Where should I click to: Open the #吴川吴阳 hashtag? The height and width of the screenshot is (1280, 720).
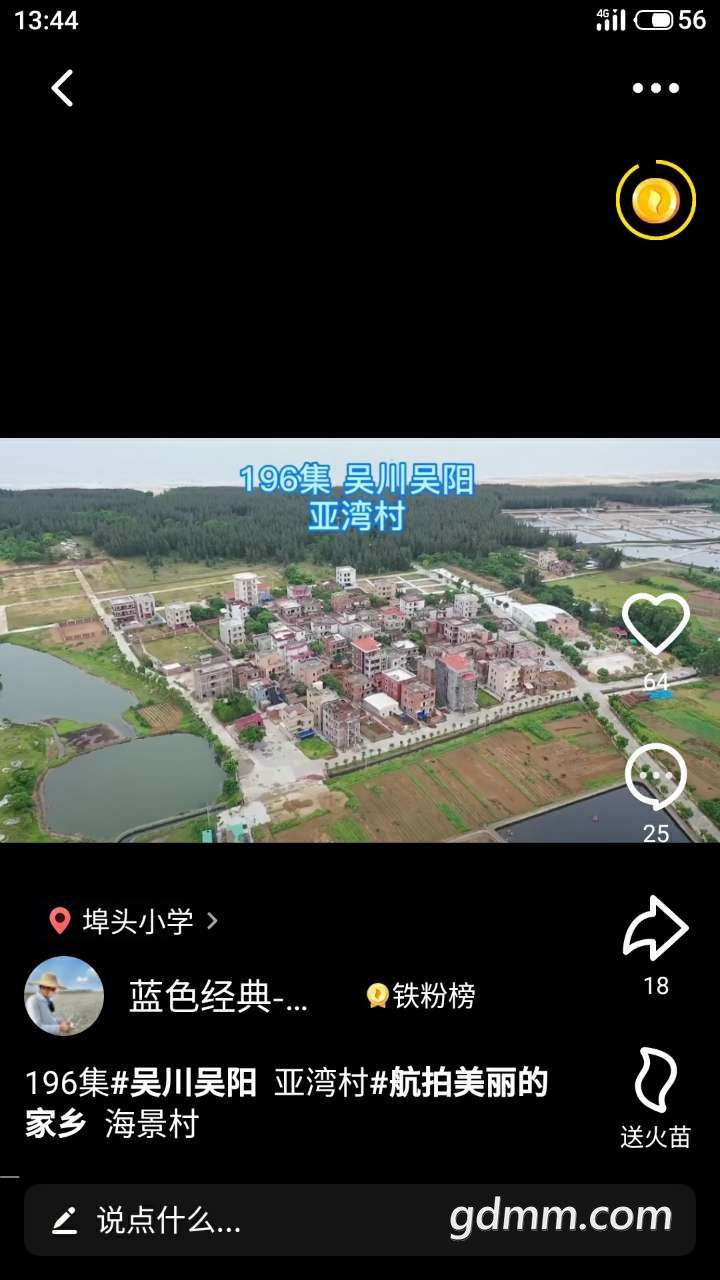(183, 1083)
